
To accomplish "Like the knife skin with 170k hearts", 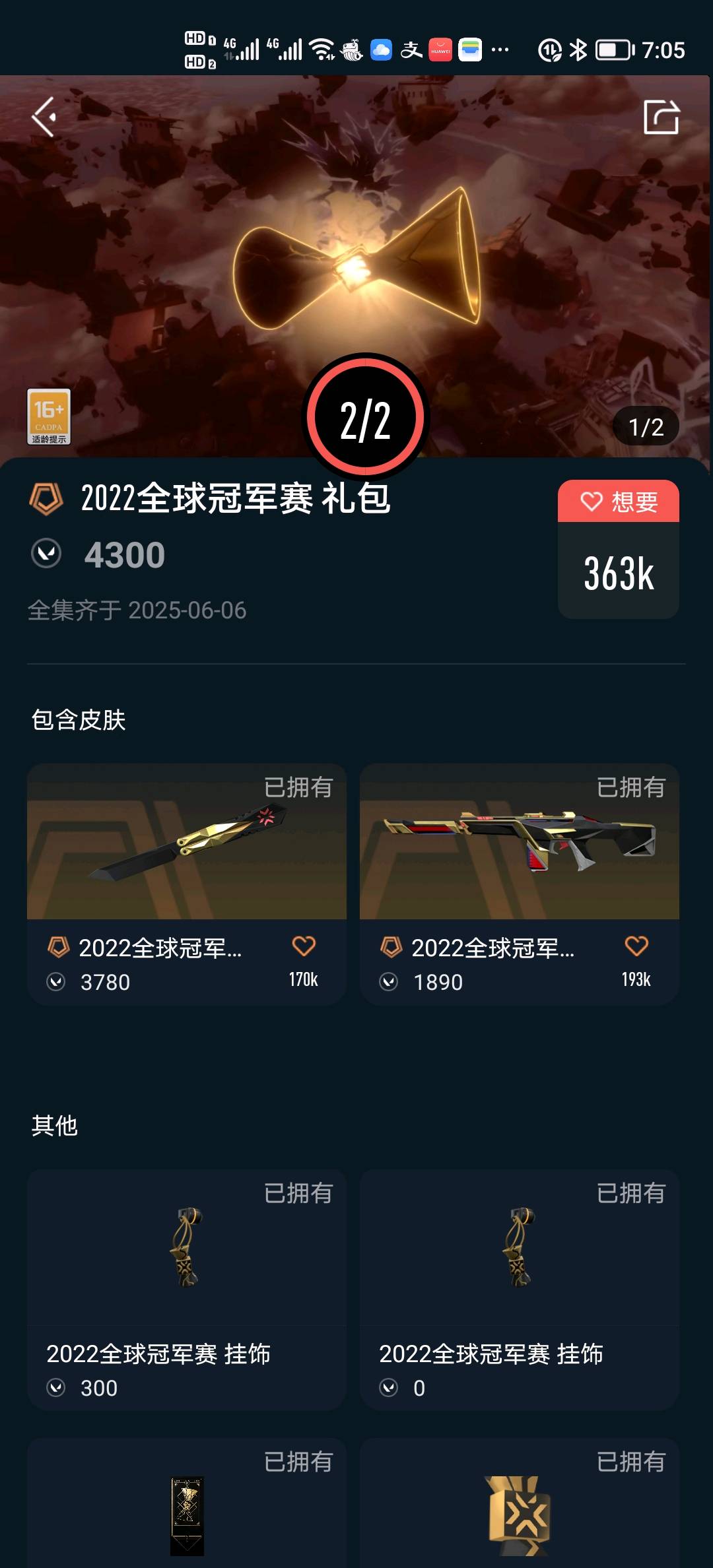I will tap(304, 947).
